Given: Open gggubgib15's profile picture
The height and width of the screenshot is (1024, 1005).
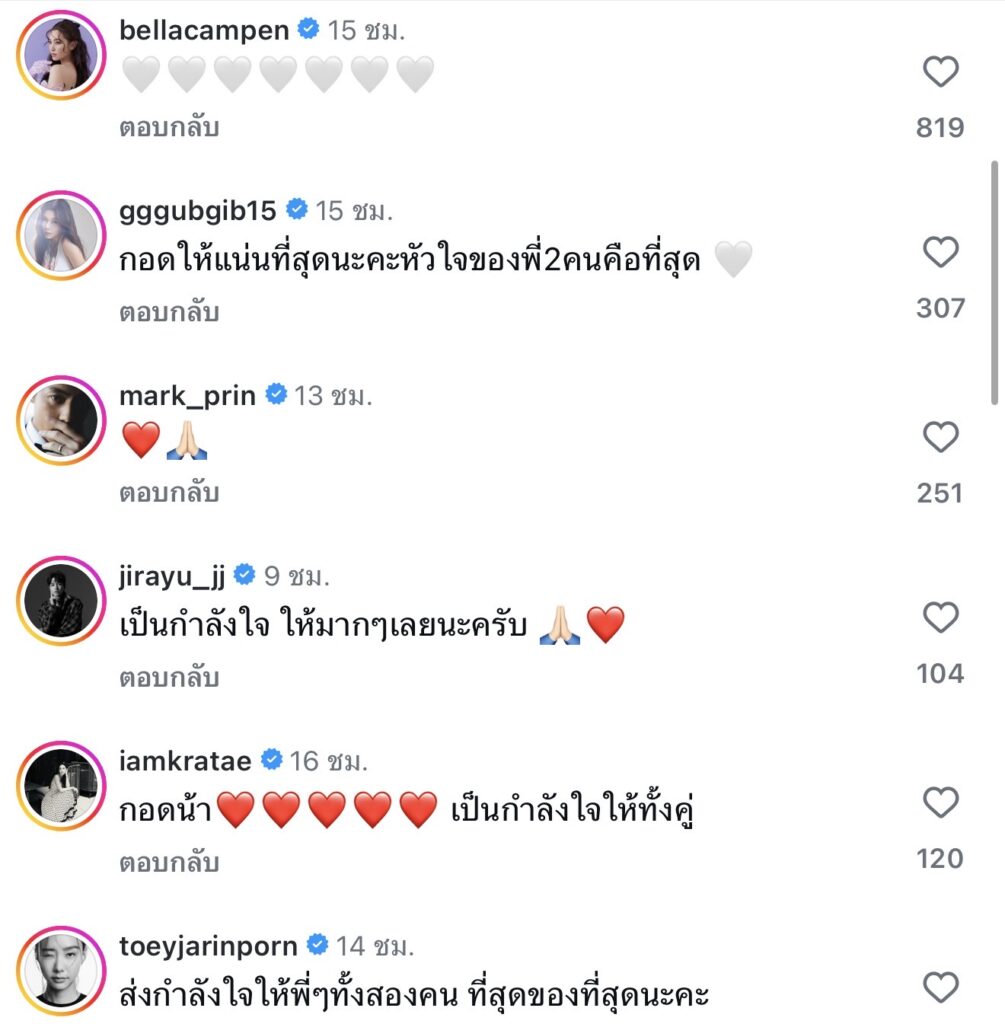Looking at the screenshot, I should click(62, 236).
